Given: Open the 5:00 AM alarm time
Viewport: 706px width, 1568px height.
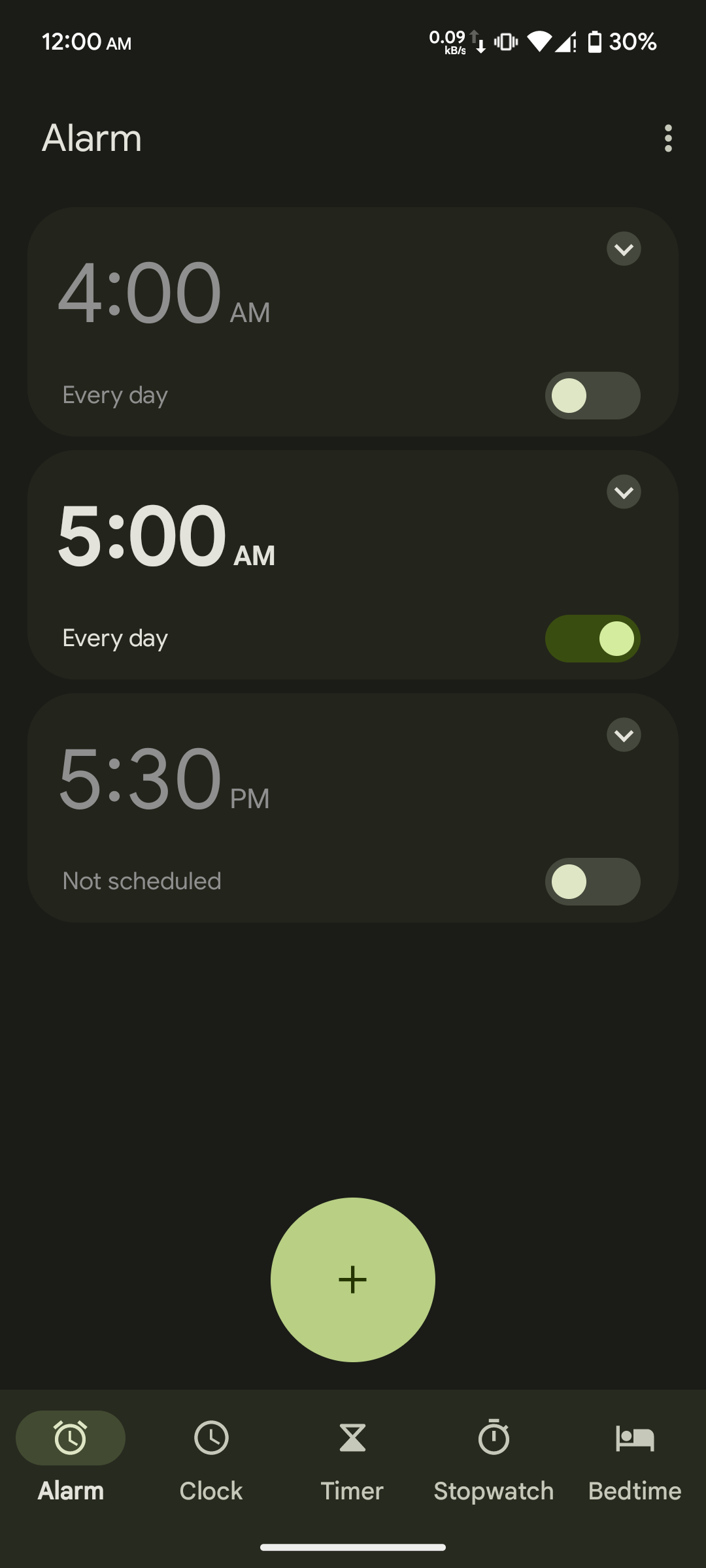Looking at the screenshot, I should point(167,537).
